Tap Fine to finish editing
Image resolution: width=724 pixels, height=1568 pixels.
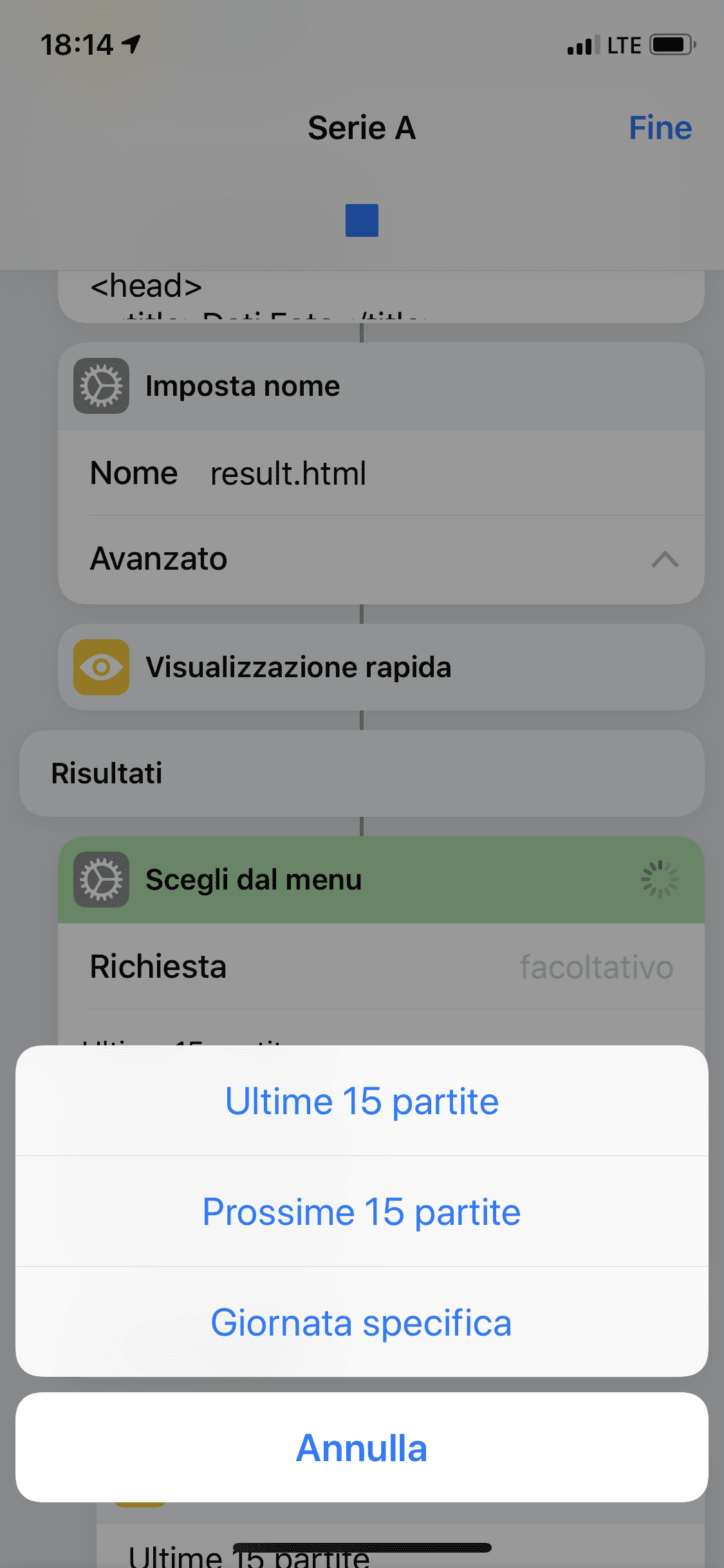coord(660,127)
